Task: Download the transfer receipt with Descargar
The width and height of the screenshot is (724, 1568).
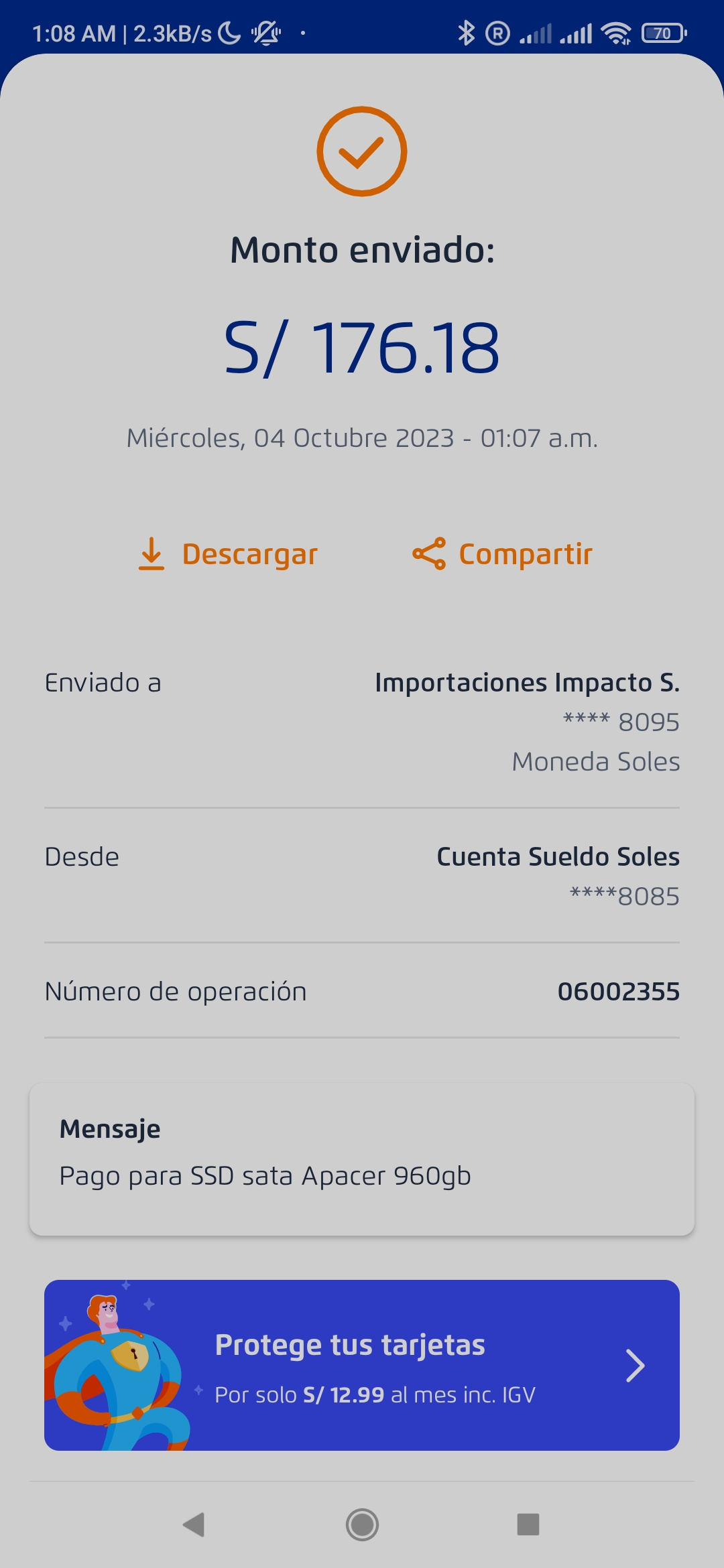Action: click(228, 554)
